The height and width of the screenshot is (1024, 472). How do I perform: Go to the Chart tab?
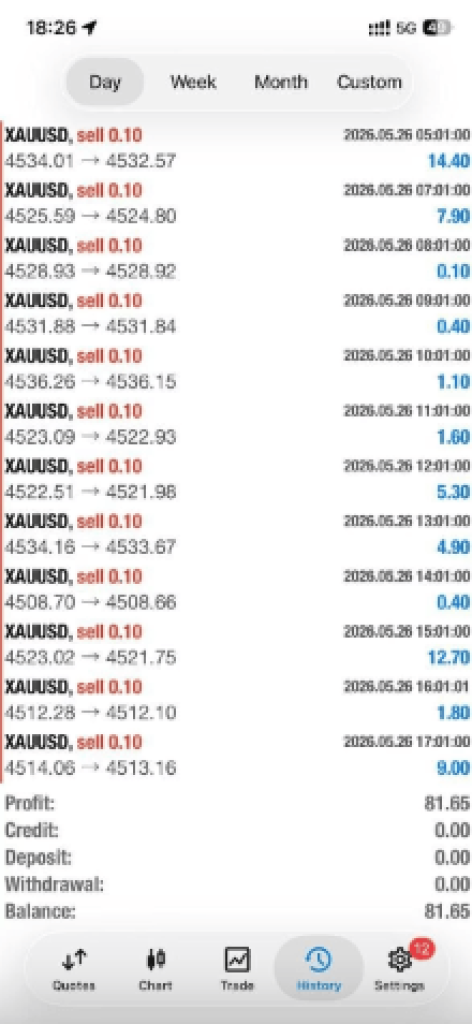click(155, 970)
